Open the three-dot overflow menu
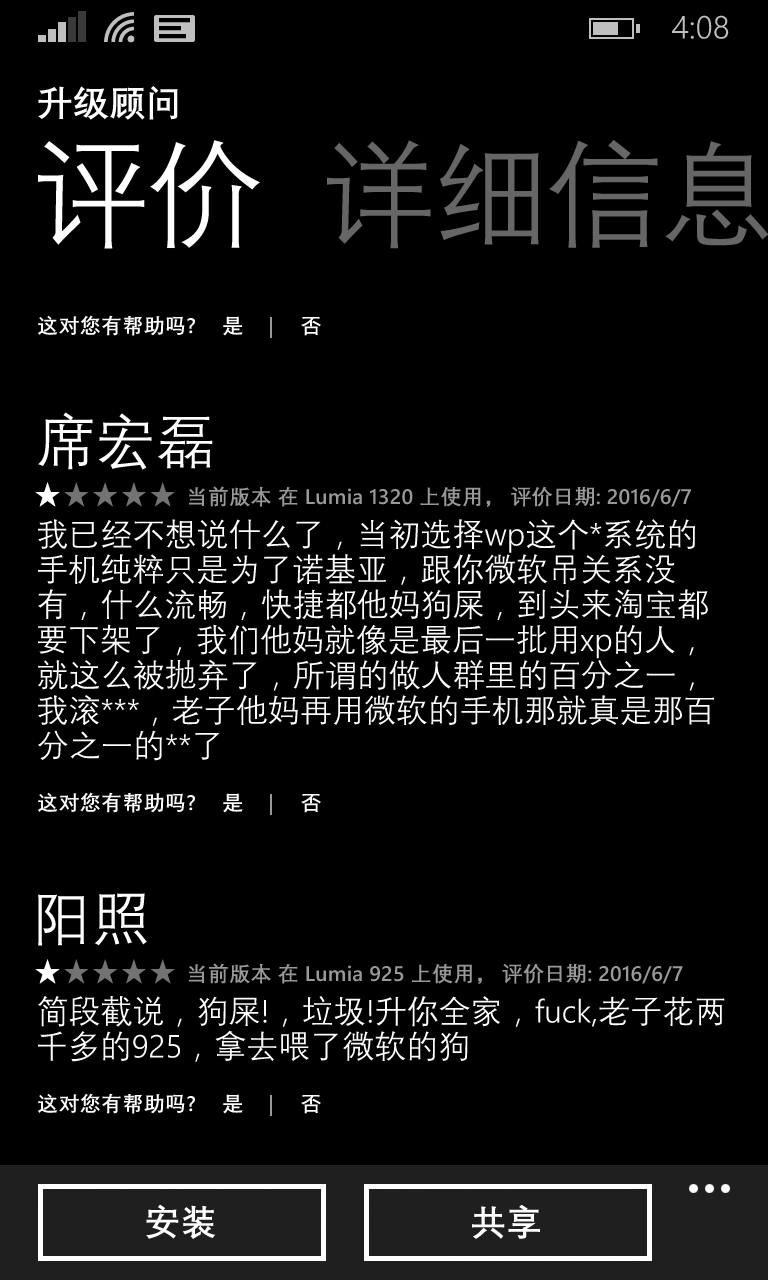This screenshot has width=768, height=1280. [x=710, y=1189]
